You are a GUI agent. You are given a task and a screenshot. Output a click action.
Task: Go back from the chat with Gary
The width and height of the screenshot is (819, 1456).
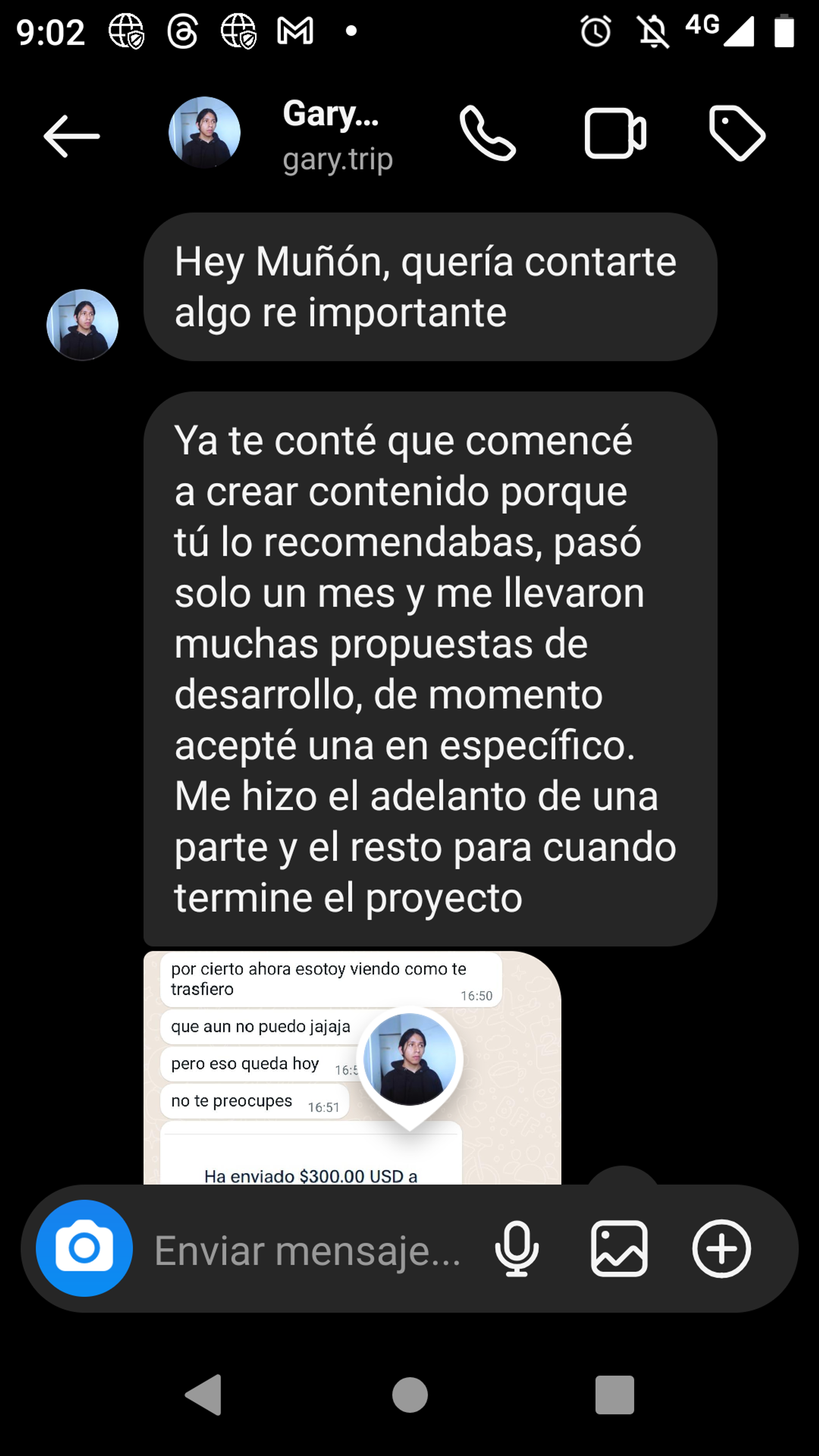72,136
